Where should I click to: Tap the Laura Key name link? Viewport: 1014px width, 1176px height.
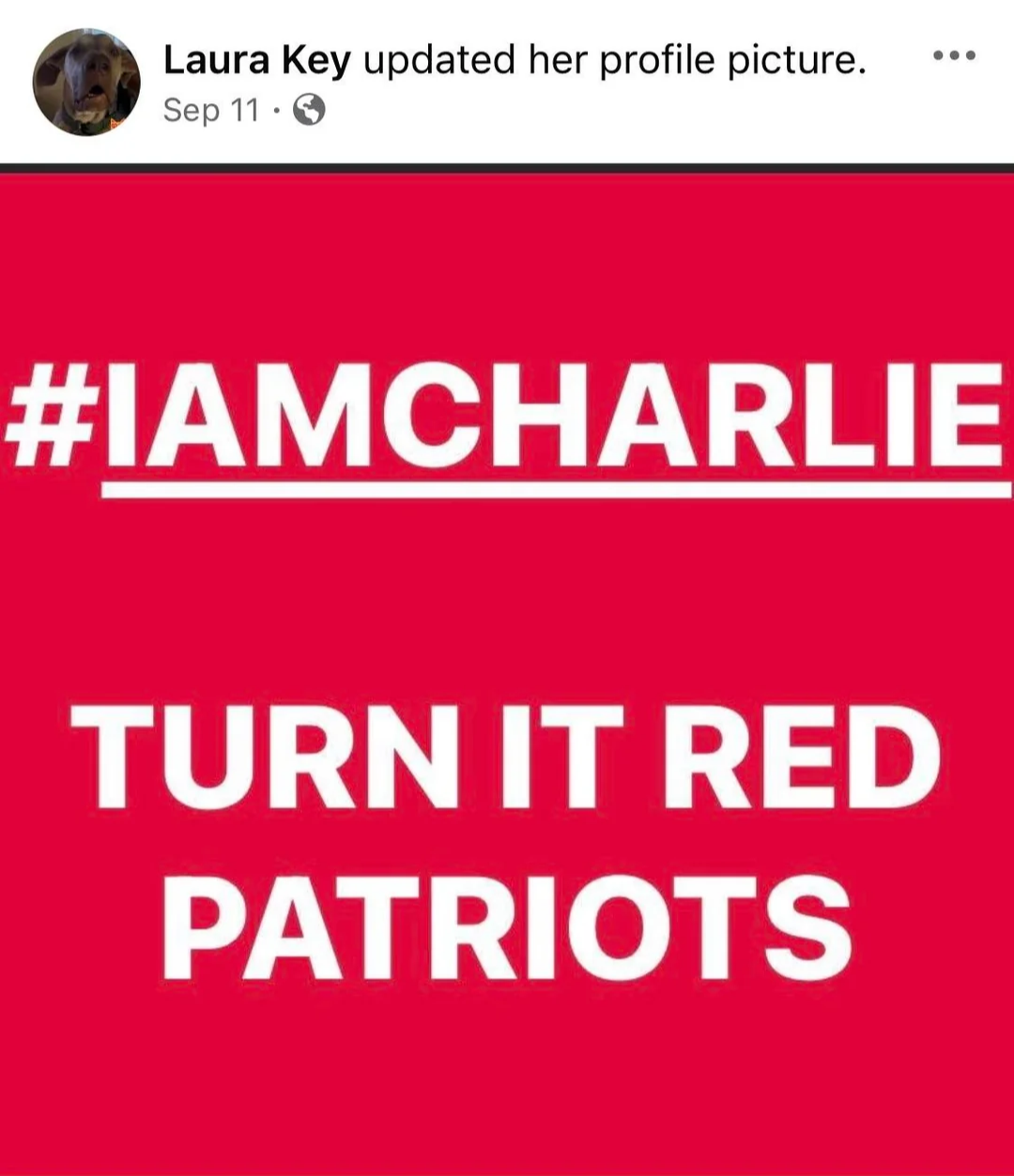[256, 61]
